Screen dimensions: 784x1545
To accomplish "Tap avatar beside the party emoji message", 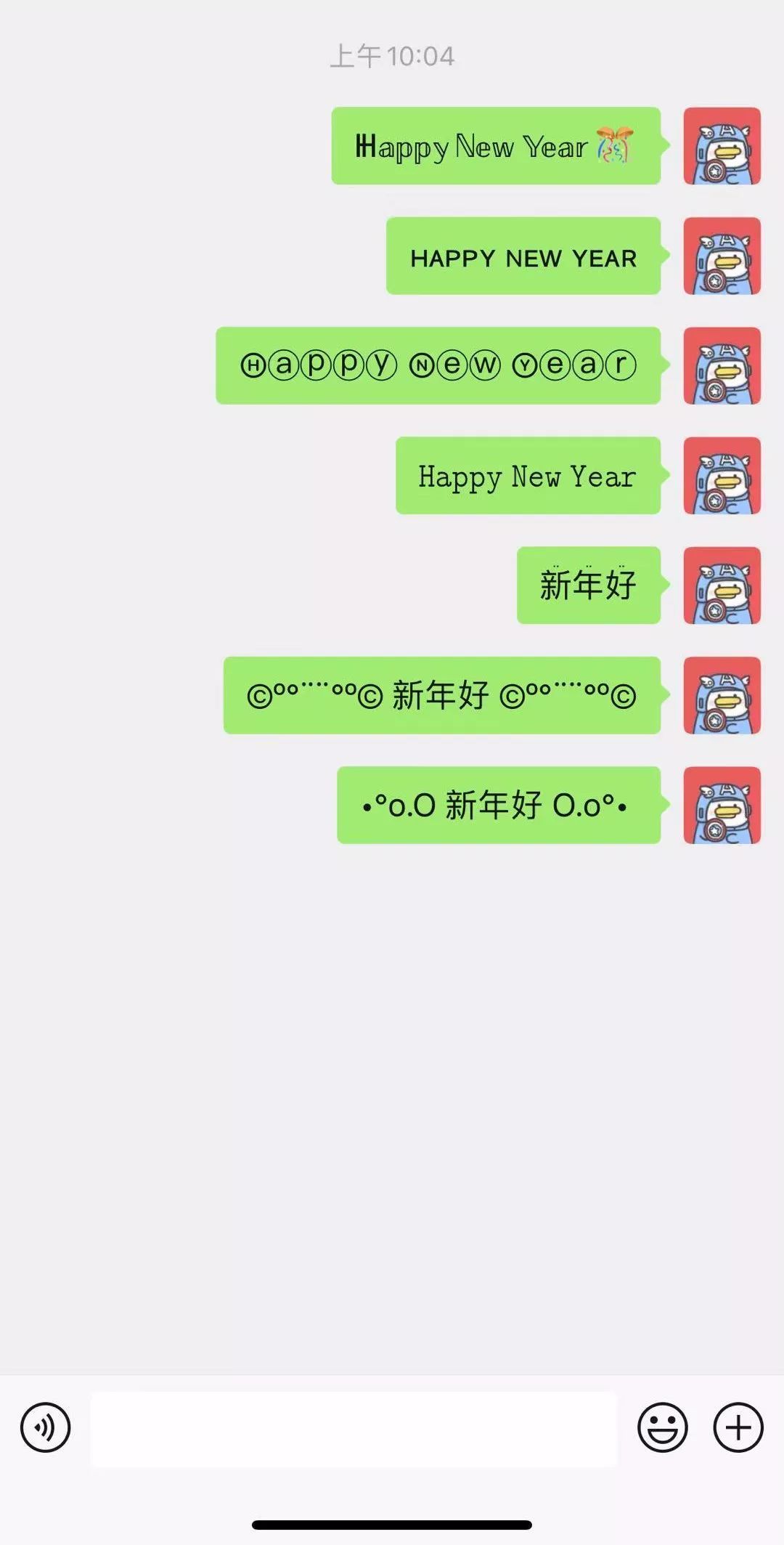I will coord(722,146).
